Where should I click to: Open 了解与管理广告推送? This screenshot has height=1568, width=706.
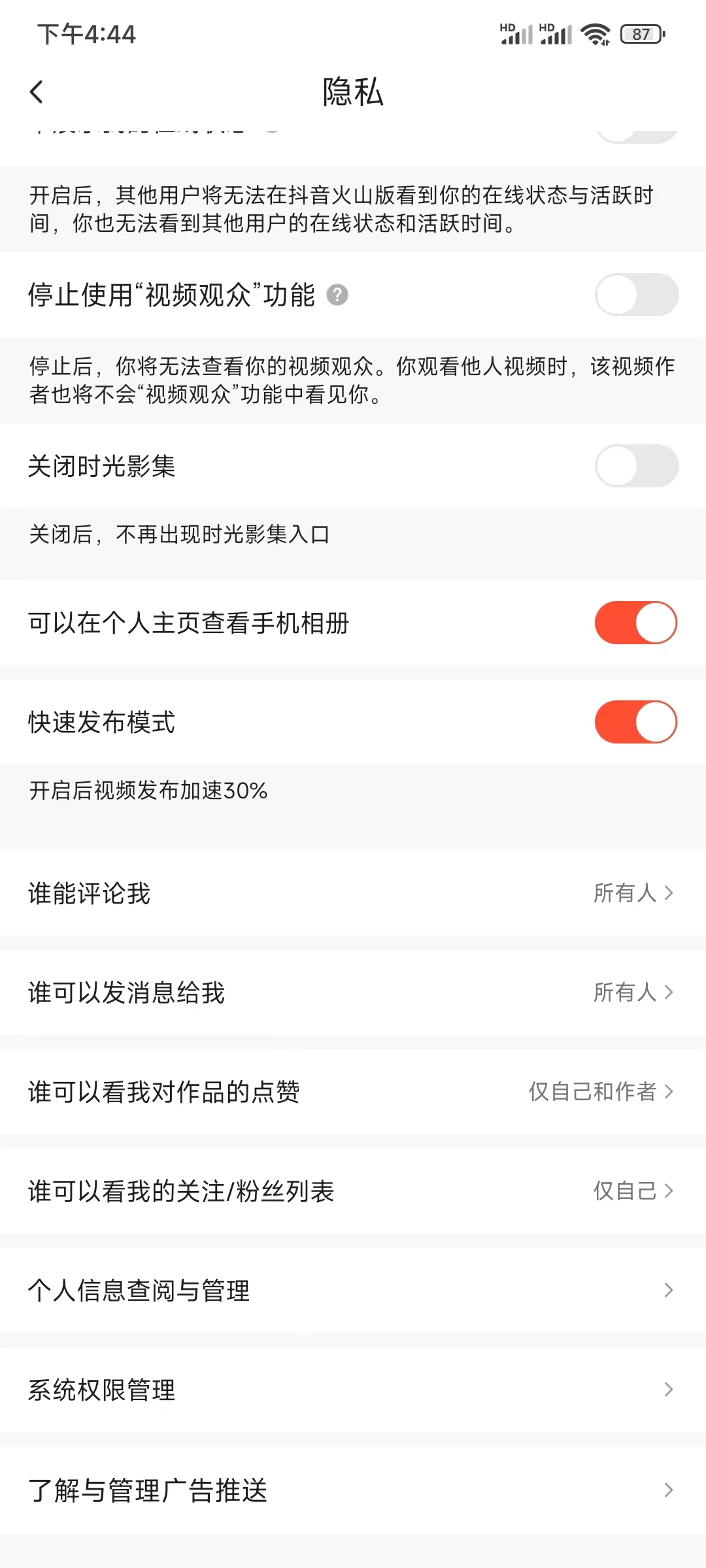(353, 1490)
